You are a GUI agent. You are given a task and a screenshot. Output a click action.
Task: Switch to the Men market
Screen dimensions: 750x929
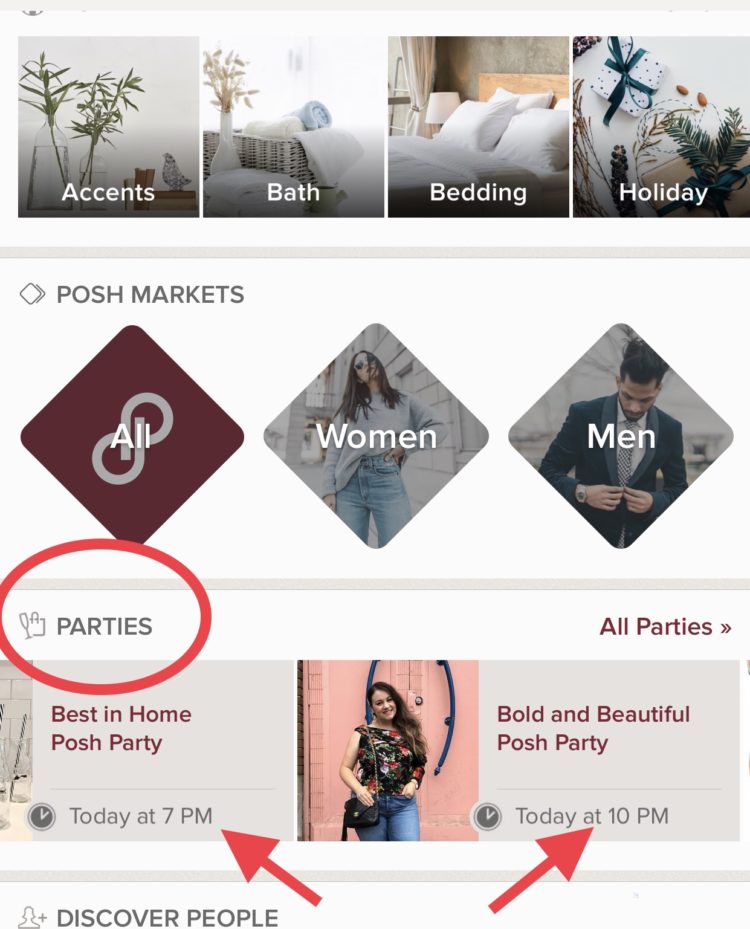[x=621, y=436]
